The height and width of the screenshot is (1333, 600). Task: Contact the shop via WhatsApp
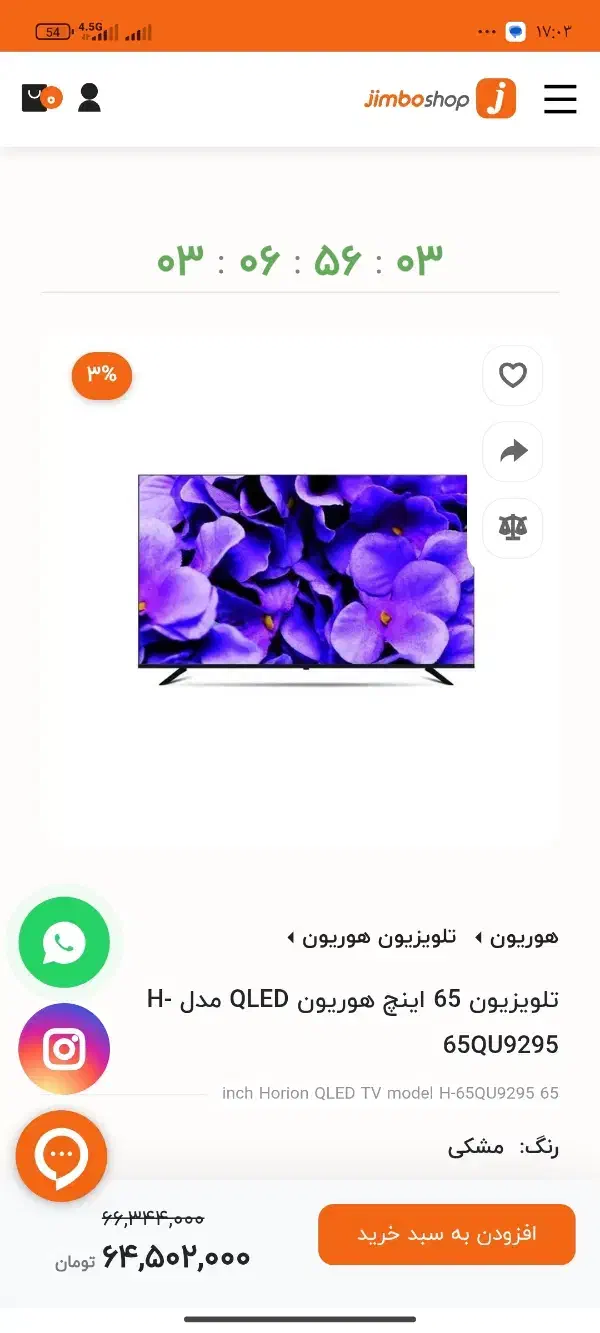[x=64, y=943]
